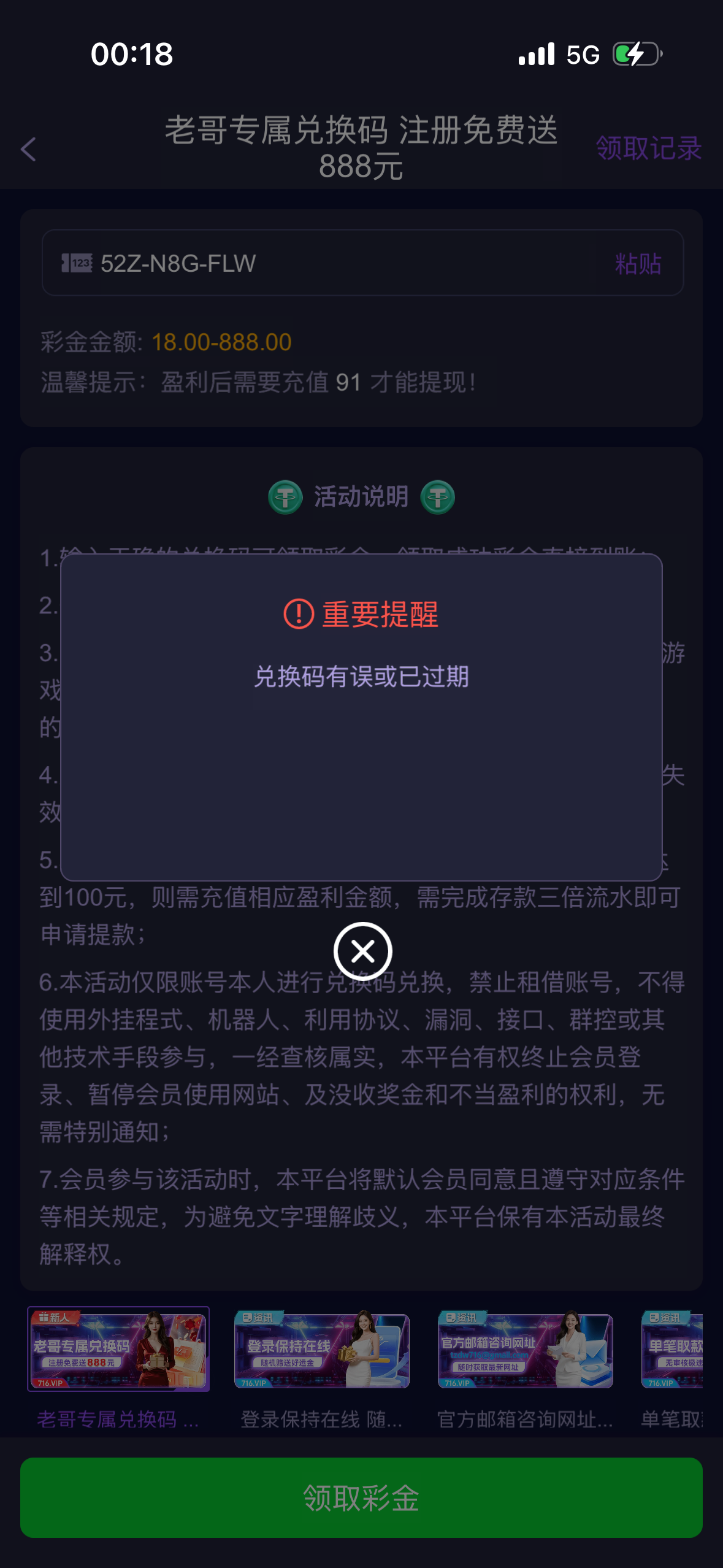
Task: Open the 单笔取款 promo card
Action: pyautogui.click(x=673, y=1351)
